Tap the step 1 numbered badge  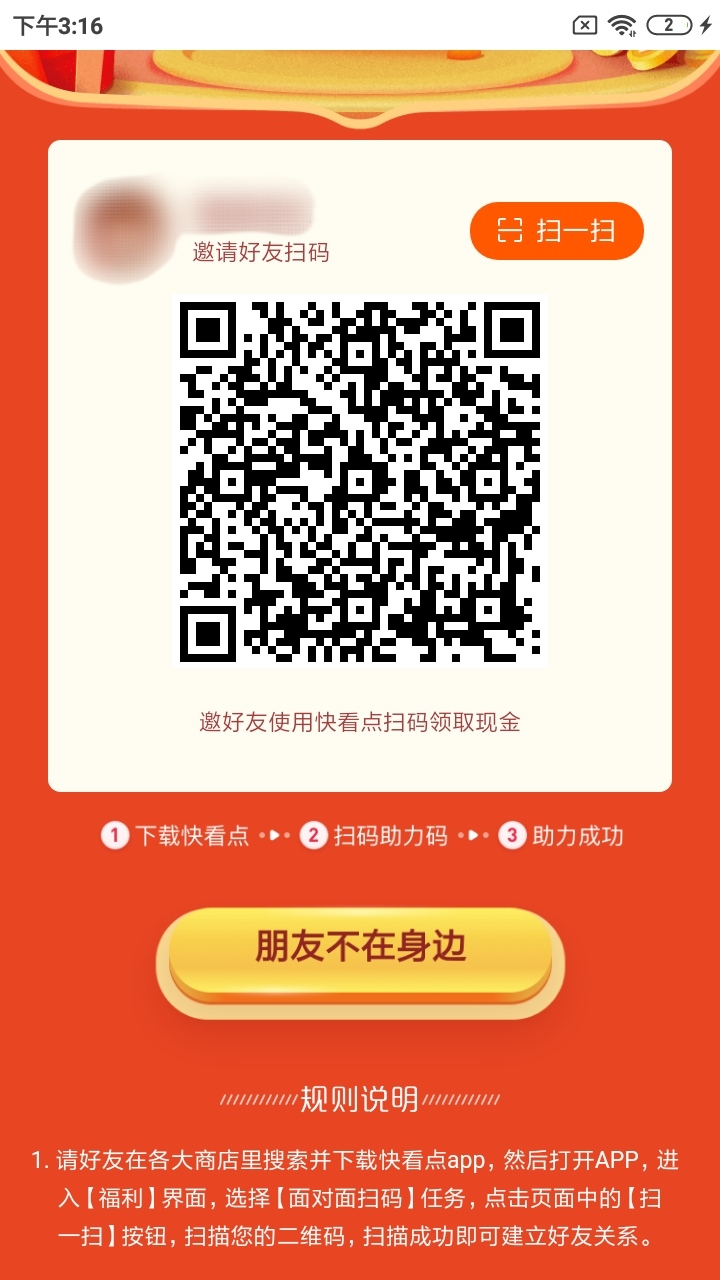[x=113, y=836]
